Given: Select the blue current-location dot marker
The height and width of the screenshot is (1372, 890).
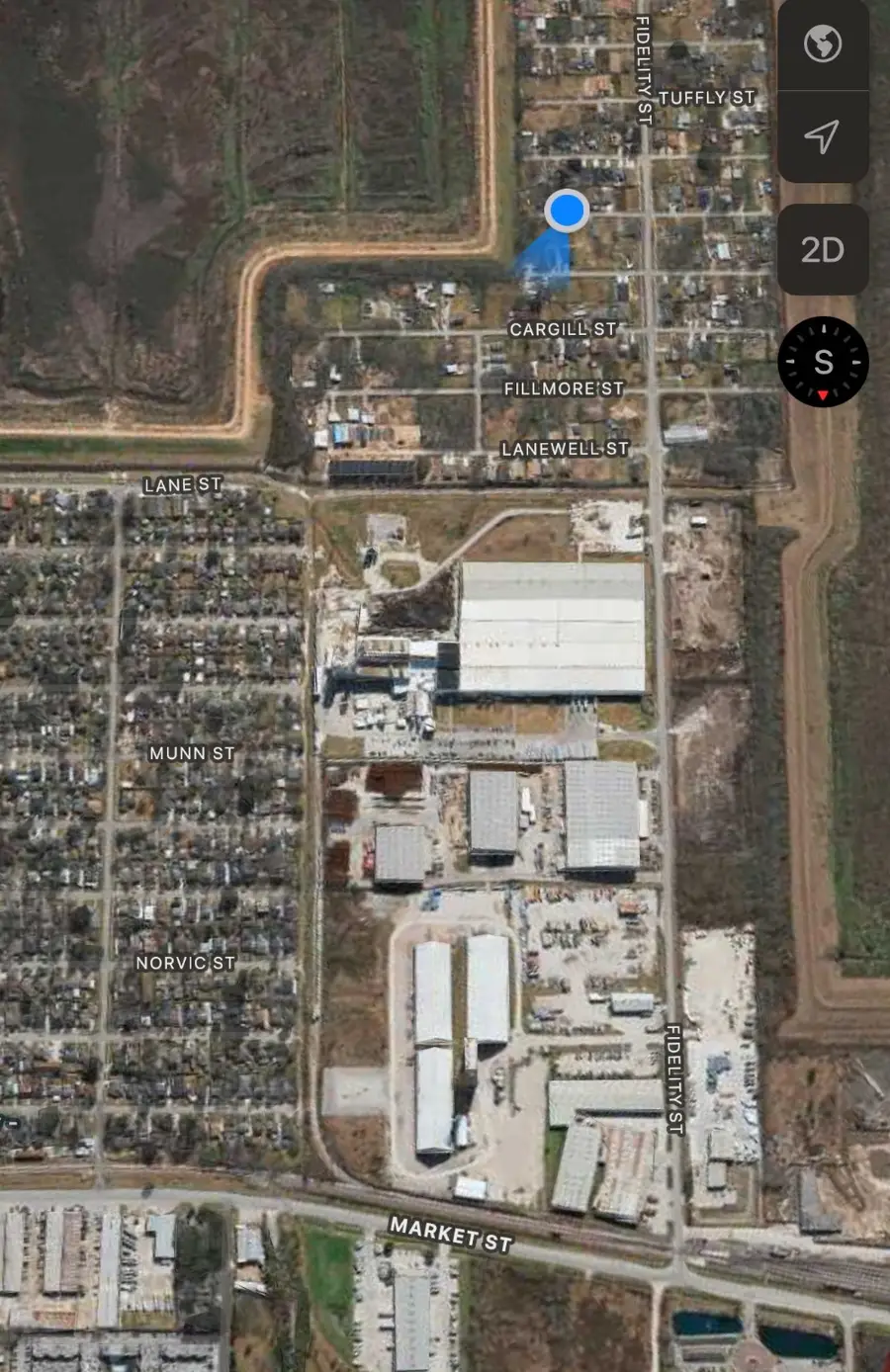Looking at the screenshot, I should tap(566, 212).
